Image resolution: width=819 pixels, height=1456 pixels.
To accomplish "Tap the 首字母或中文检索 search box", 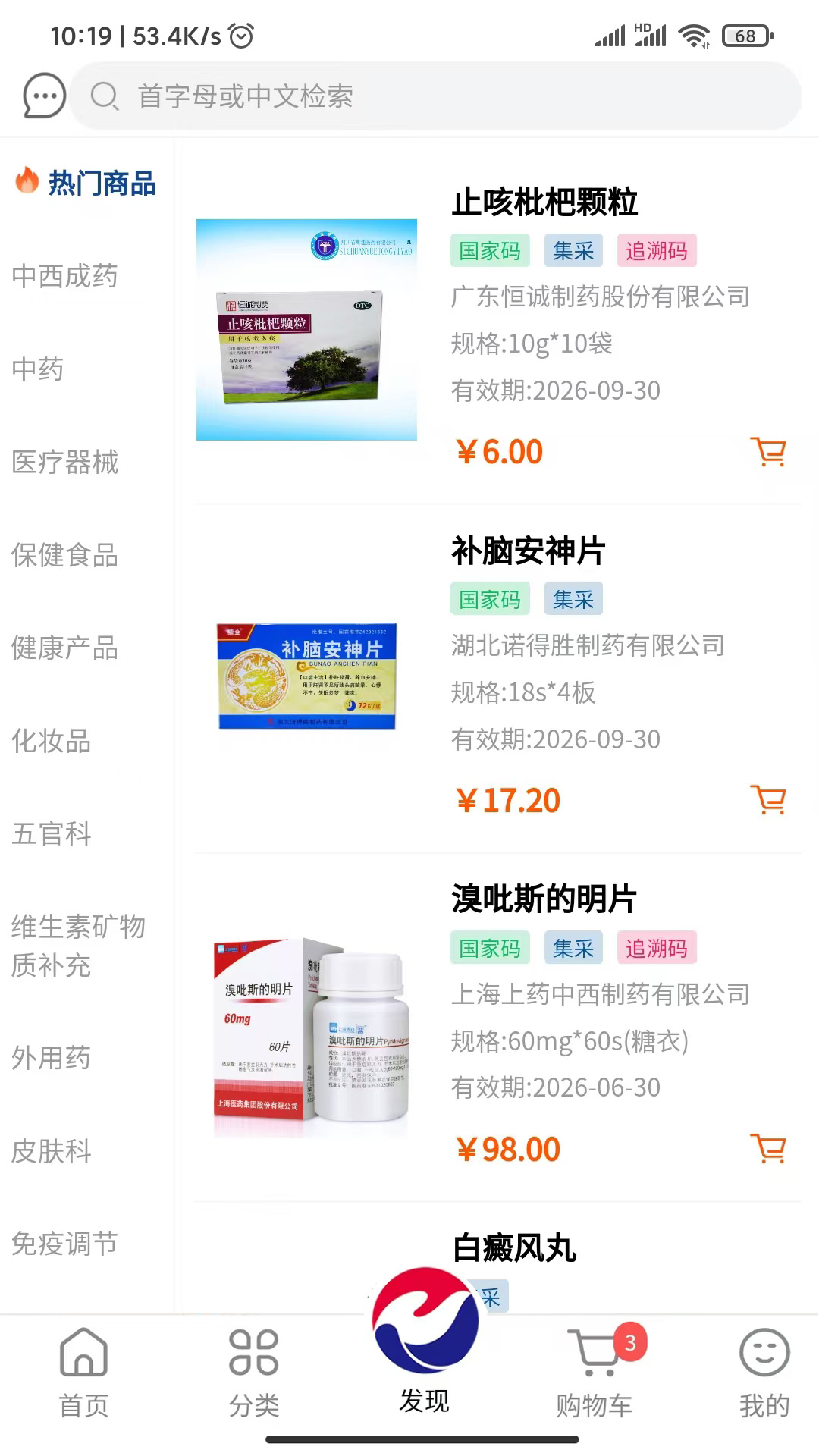I will [435, 96].
